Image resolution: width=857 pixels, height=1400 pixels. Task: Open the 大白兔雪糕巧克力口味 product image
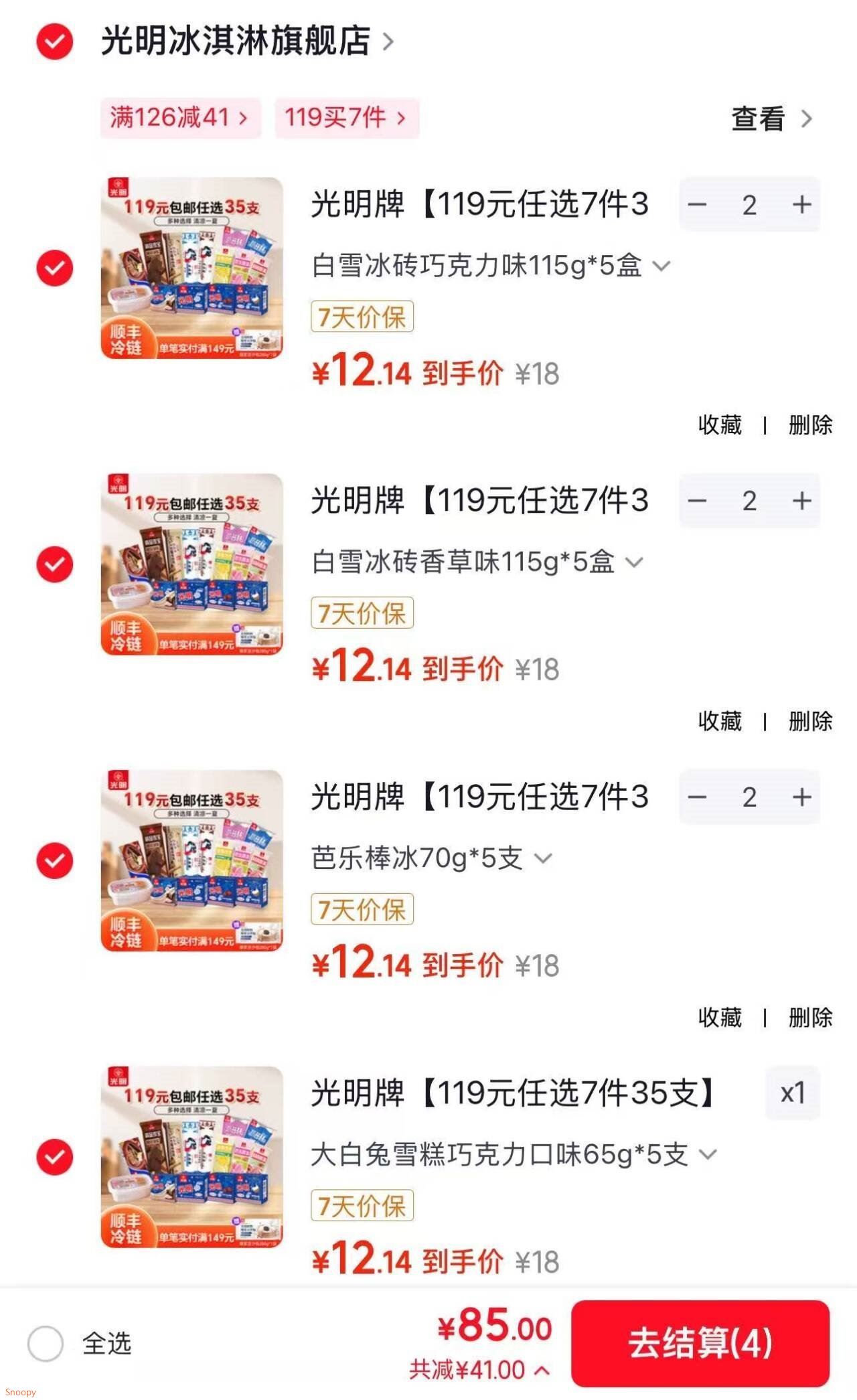(x=191, y=1156)
